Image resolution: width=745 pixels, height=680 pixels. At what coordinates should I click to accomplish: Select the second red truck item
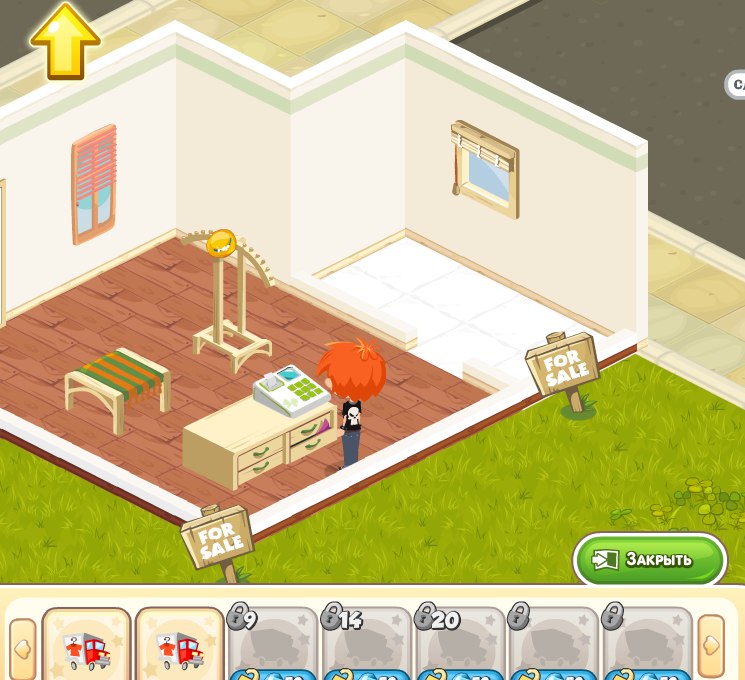180,645
